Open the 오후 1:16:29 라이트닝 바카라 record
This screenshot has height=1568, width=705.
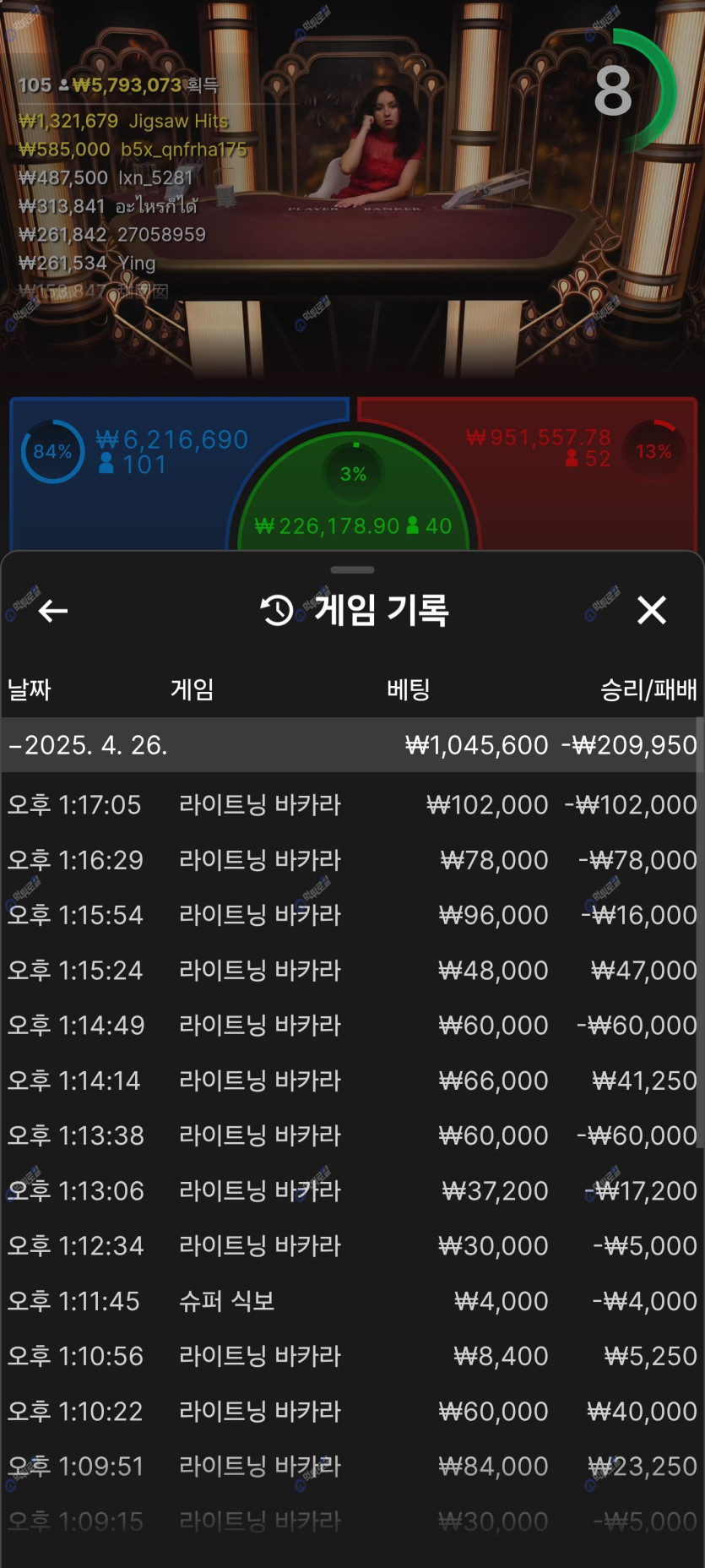point(352,860)
